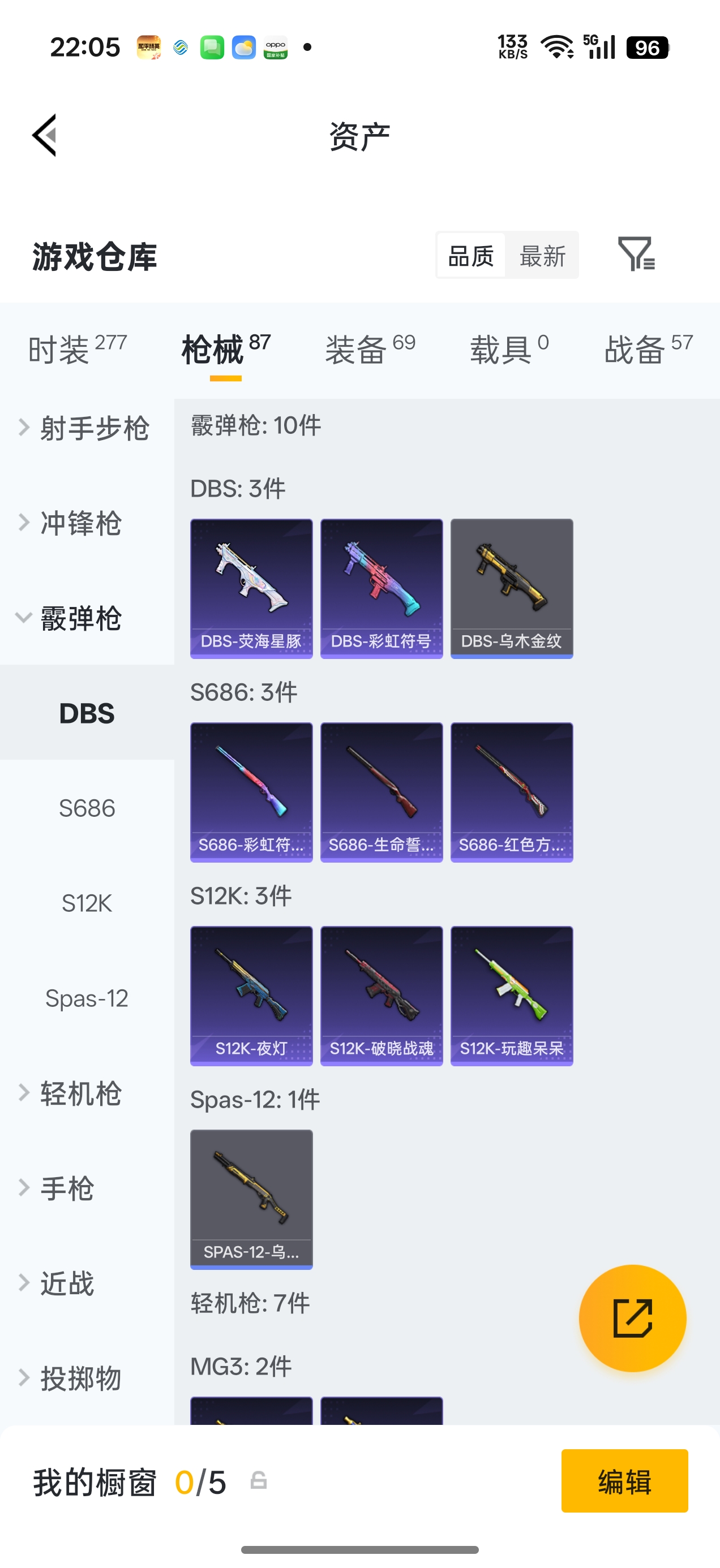Switch to the 战备 tab

point(648,350)
